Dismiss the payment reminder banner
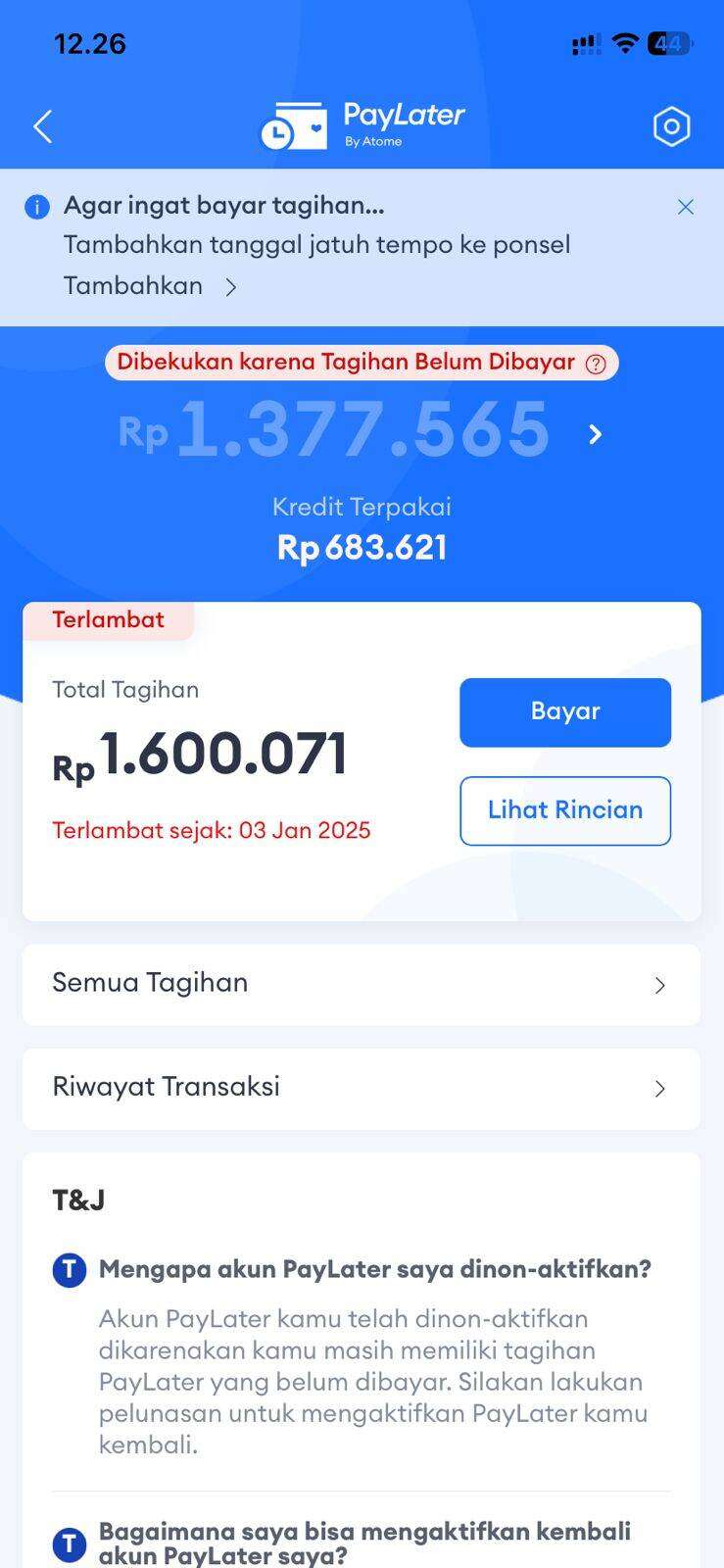The width and height of the screenshot is (724, 1568). click(686, 207)
